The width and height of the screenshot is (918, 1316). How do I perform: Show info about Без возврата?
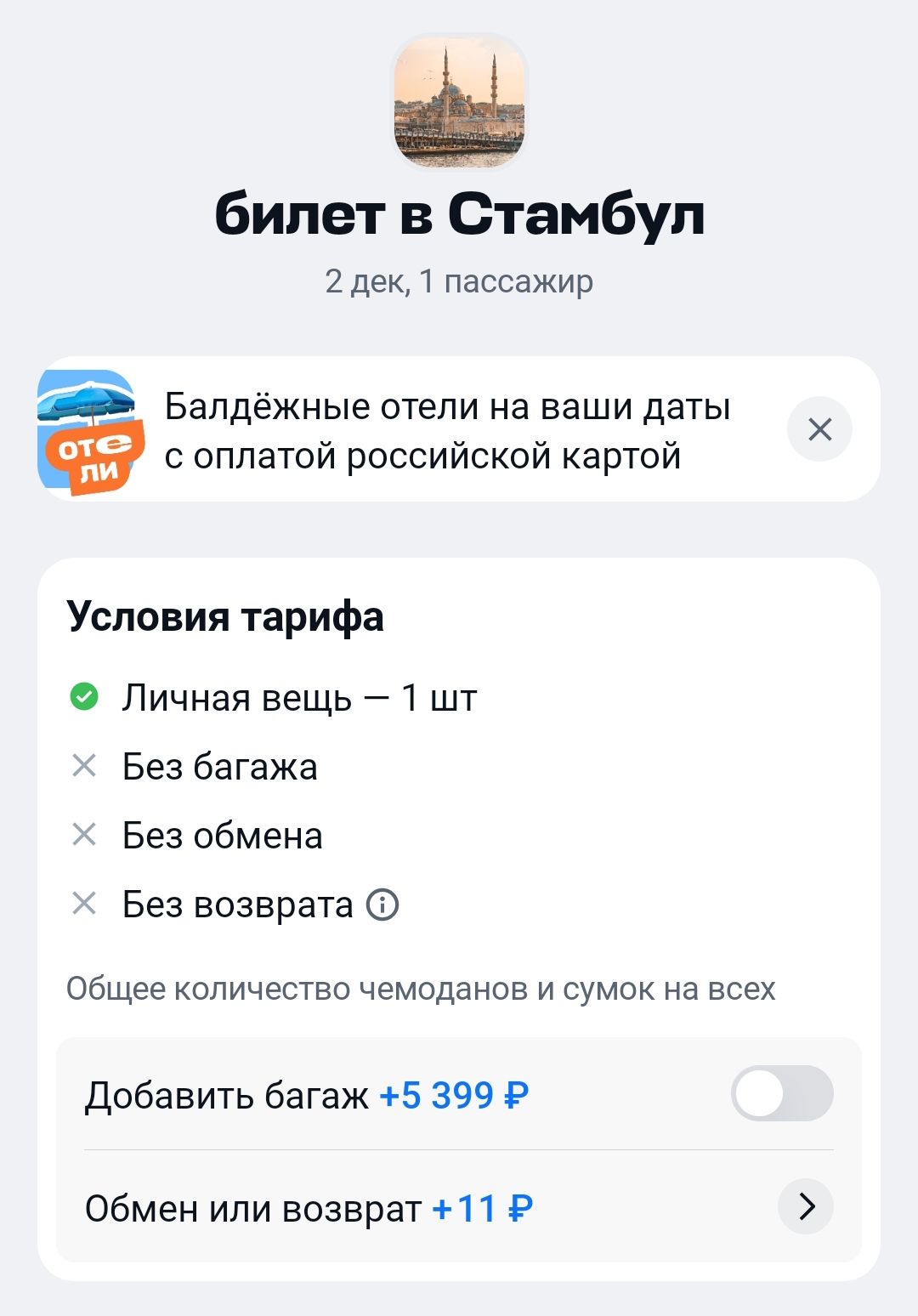pos(382,905)
